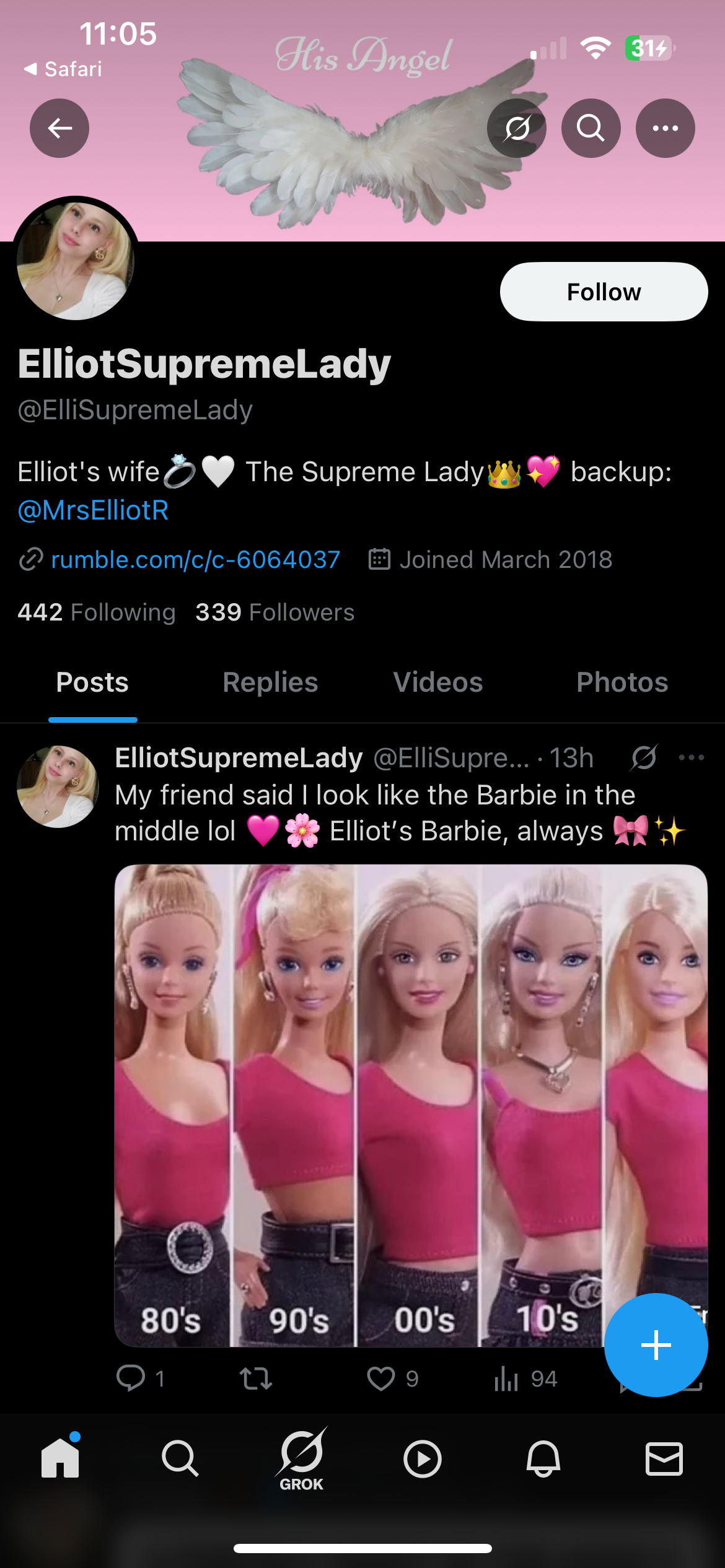Open the notifications bell tab

click(543, 1460)
